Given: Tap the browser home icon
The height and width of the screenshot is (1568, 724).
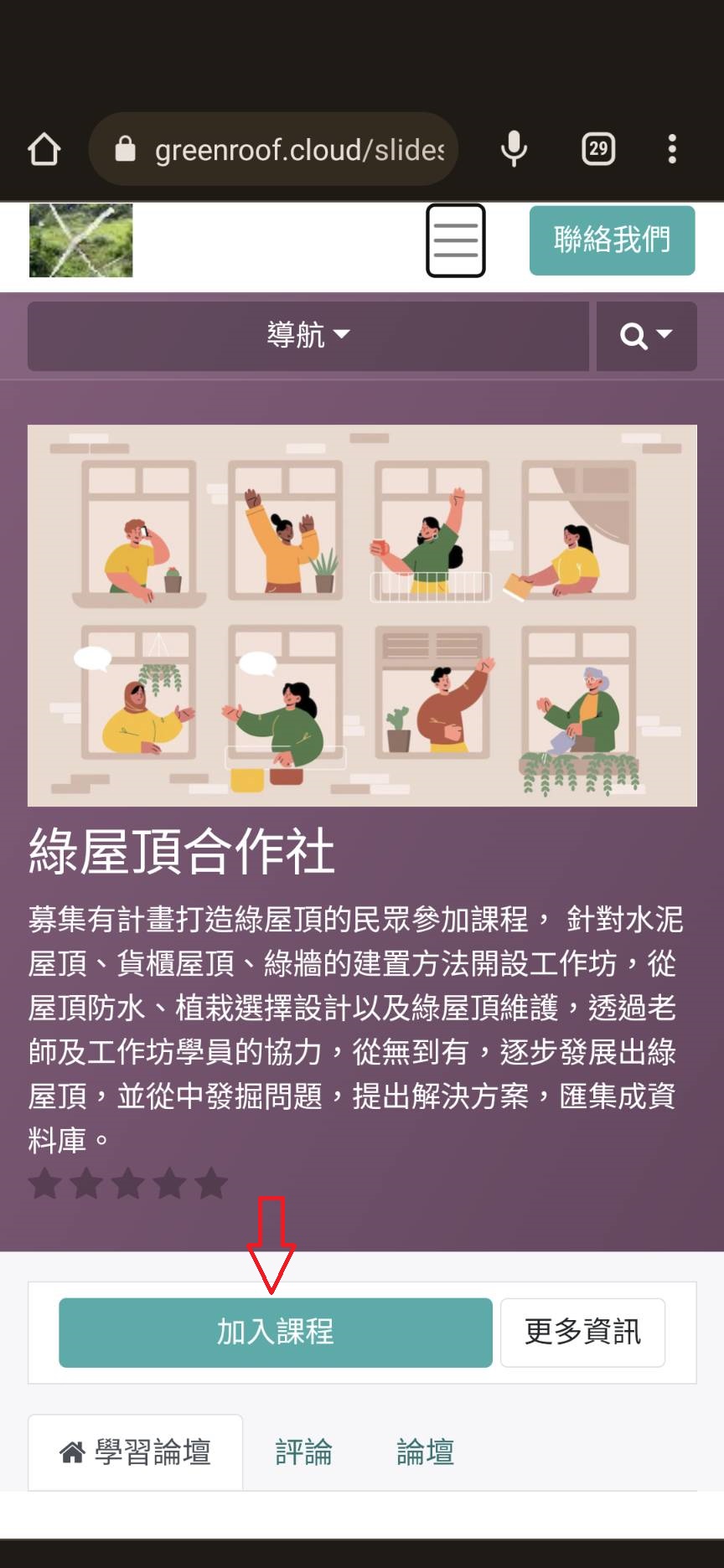Looking at the screenshot, I should (44, 150).
